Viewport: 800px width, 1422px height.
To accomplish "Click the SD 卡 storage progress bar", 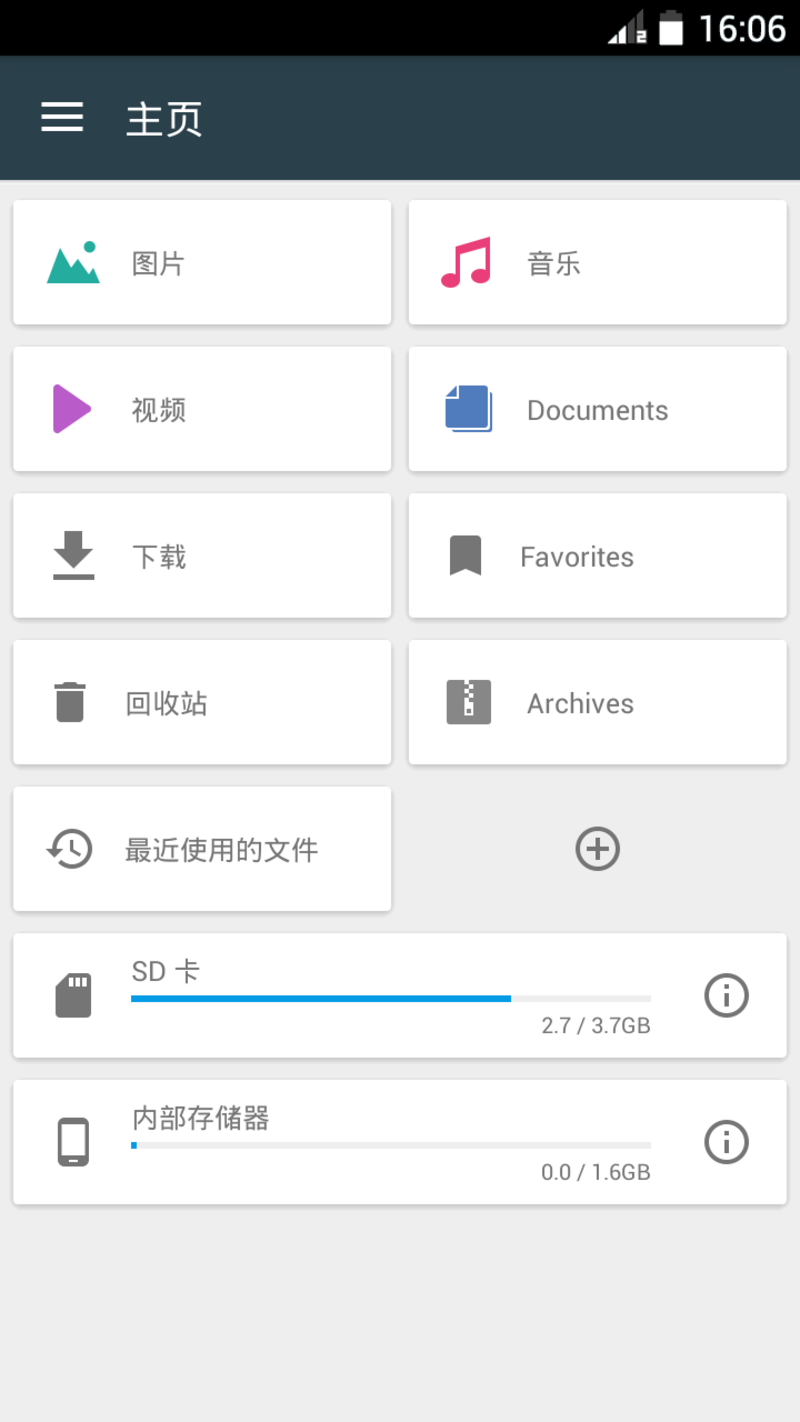I will tap(390, 998).
